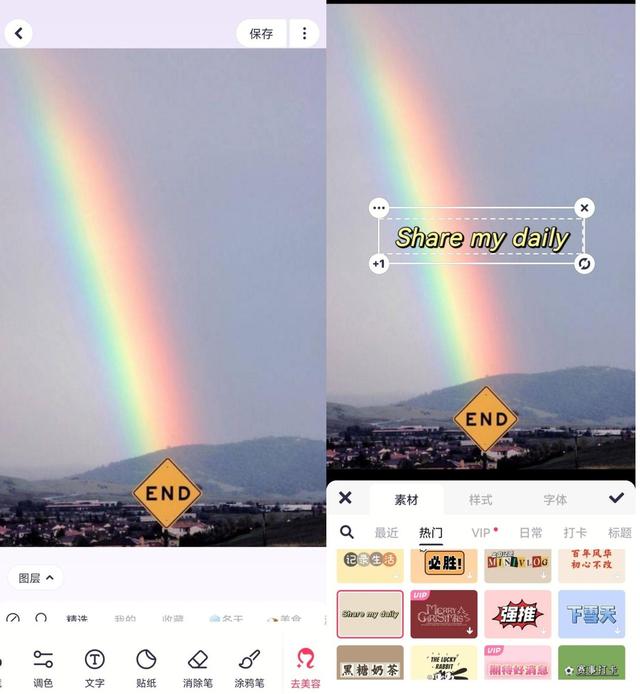The height and width of the screenshot is (694, 640).
Task: Open the VIP template category
Action: pyautogui.click(x=483, y=533)
